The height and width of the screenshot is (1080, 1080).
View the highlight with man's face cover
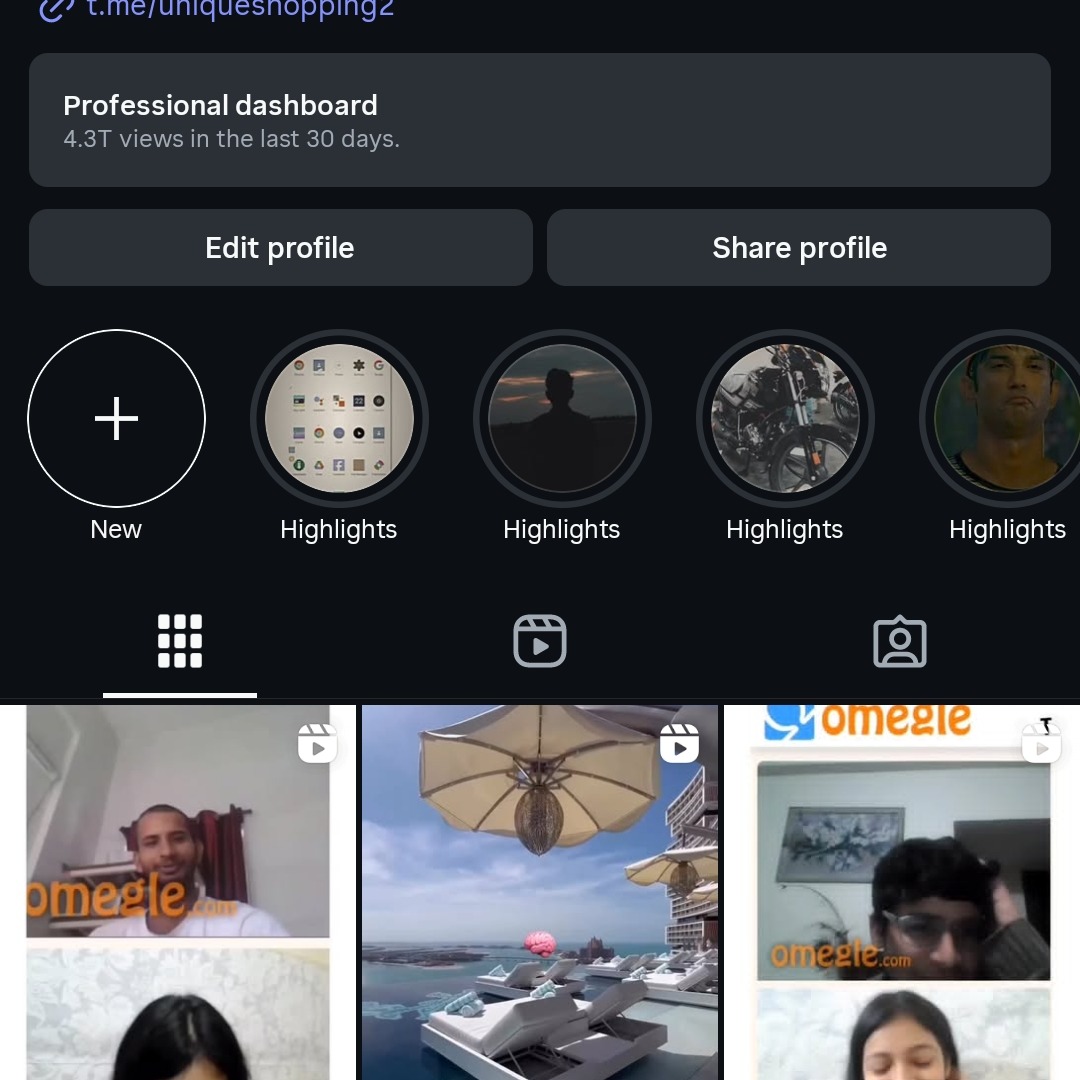tap(1005, 419)
